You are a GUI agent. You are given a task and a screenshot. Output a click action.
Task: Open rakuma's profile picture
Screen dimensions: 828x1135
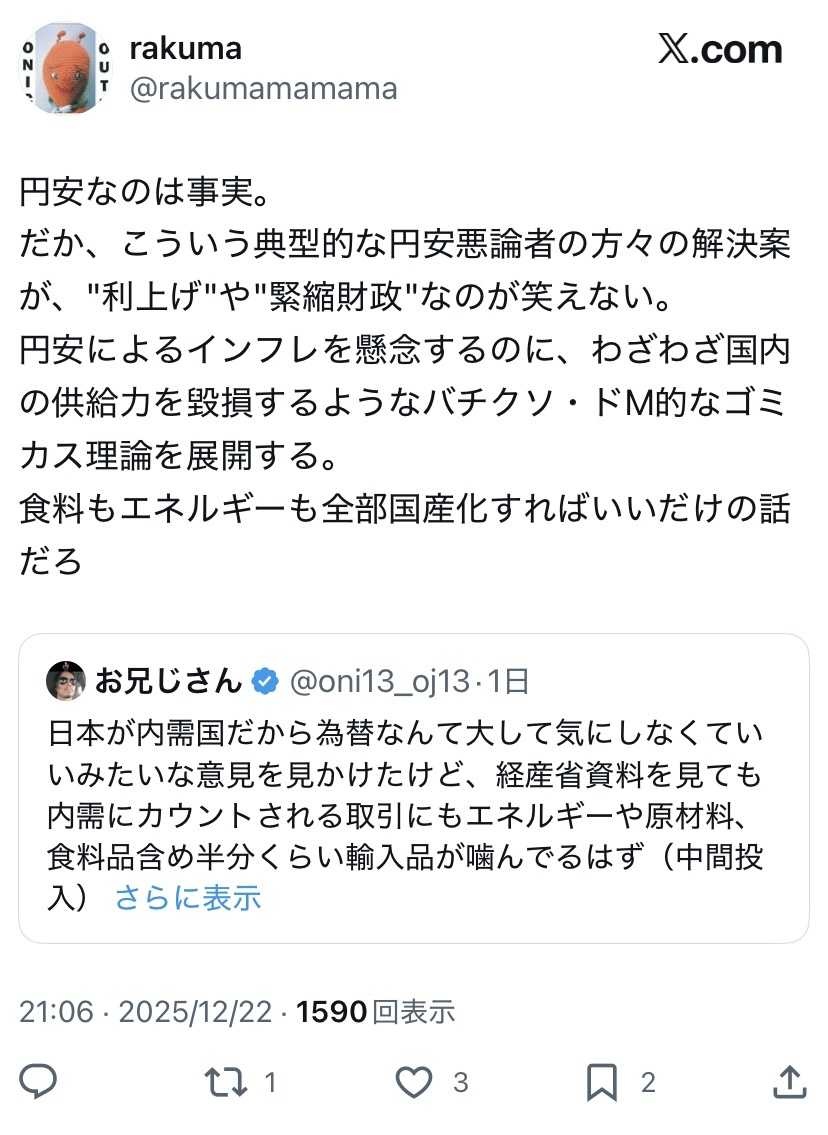coord(67,68)
